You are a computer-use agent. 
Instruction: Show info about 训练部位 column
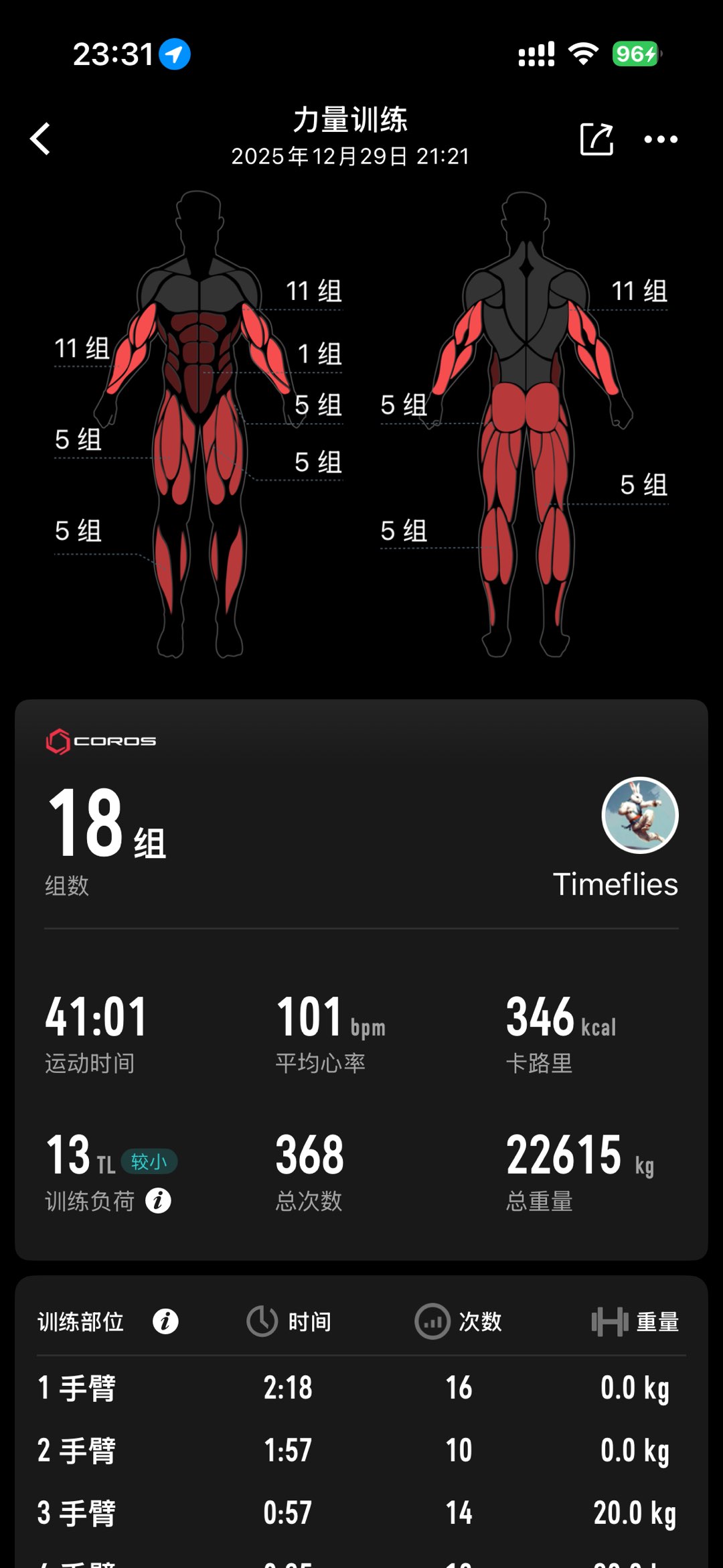tap(165, 1322)
